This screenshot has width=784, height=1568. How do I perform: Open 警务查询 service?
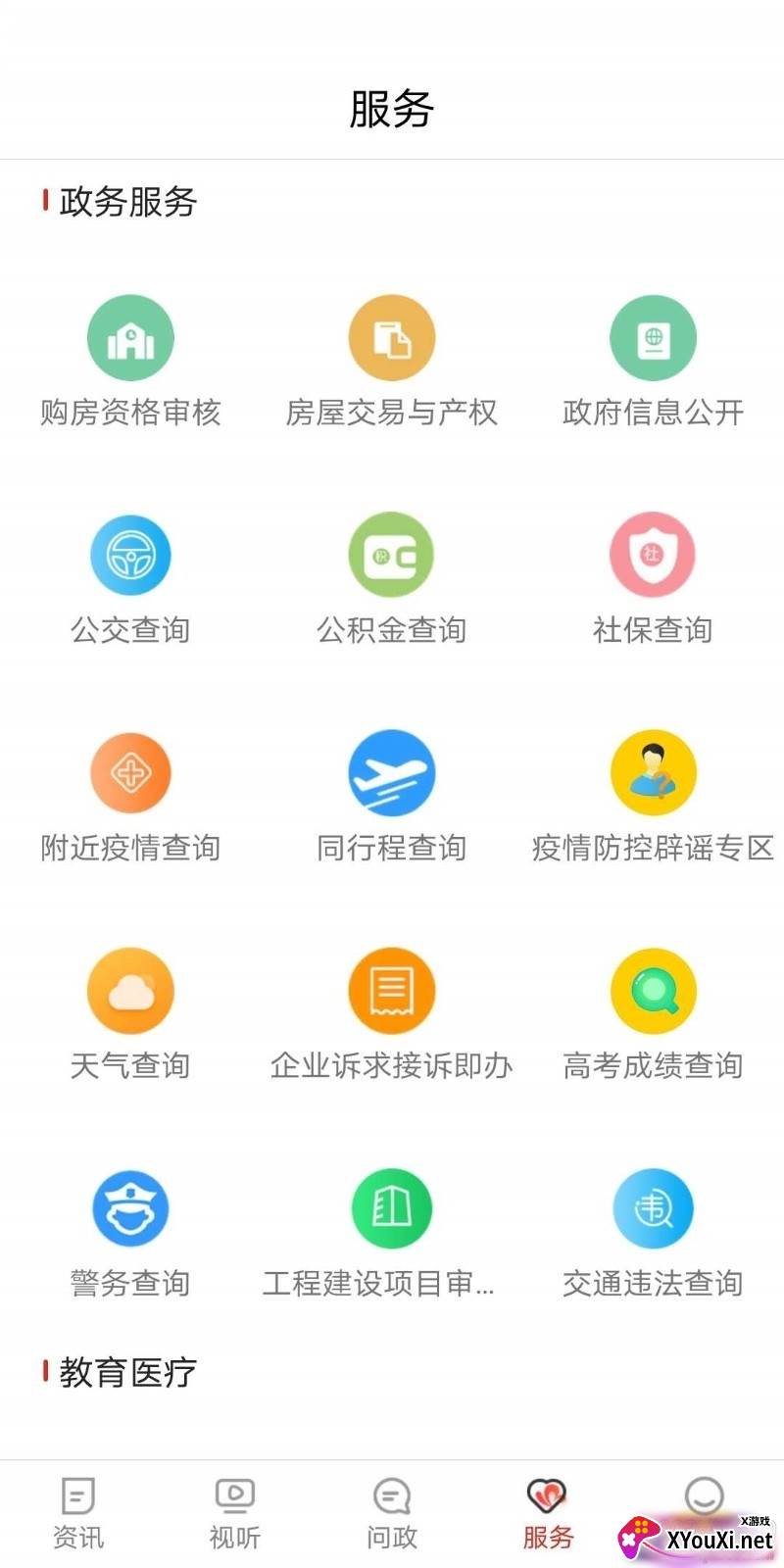point(130,1208)
